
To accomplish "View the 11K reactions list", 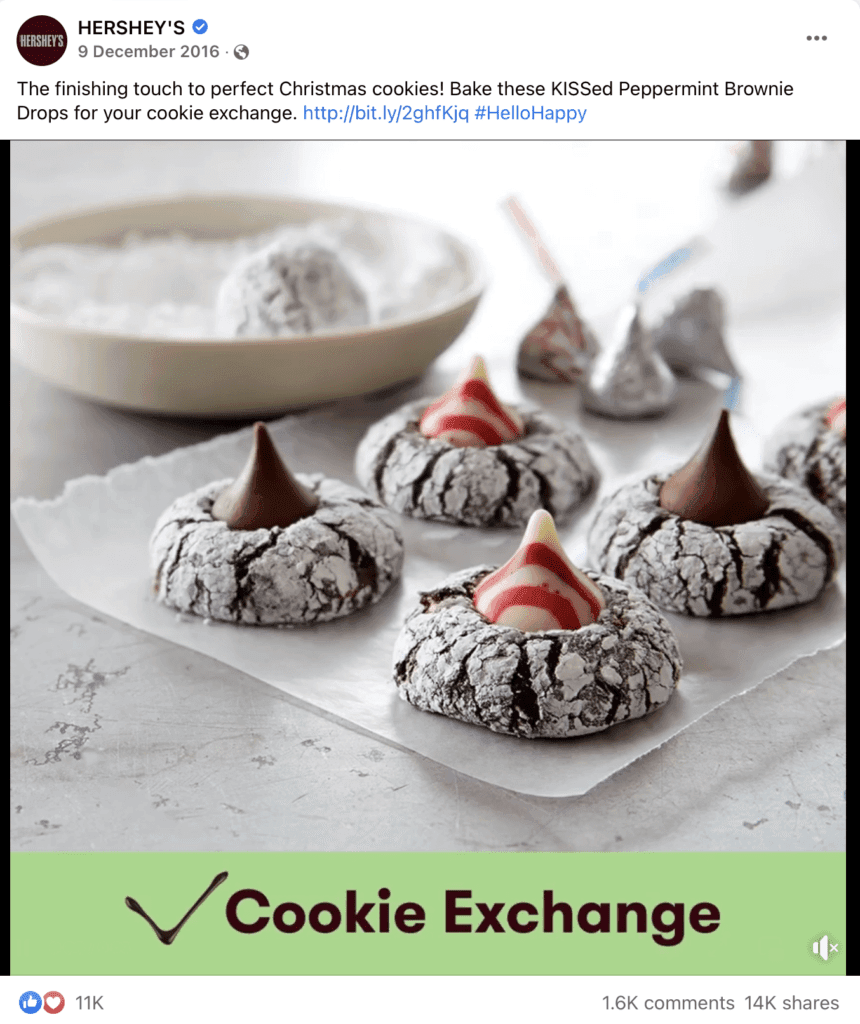I will [x=88, y=1002].
